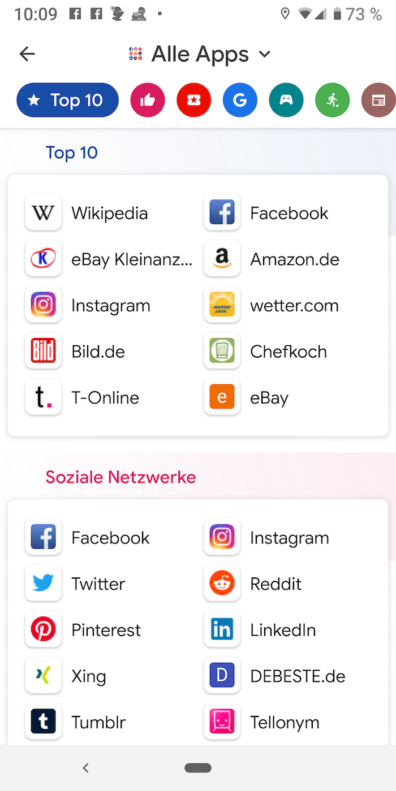Screen dimensions: 396x791
Task: Jump to the thumbs-up category icon
Action: (147, 100)
